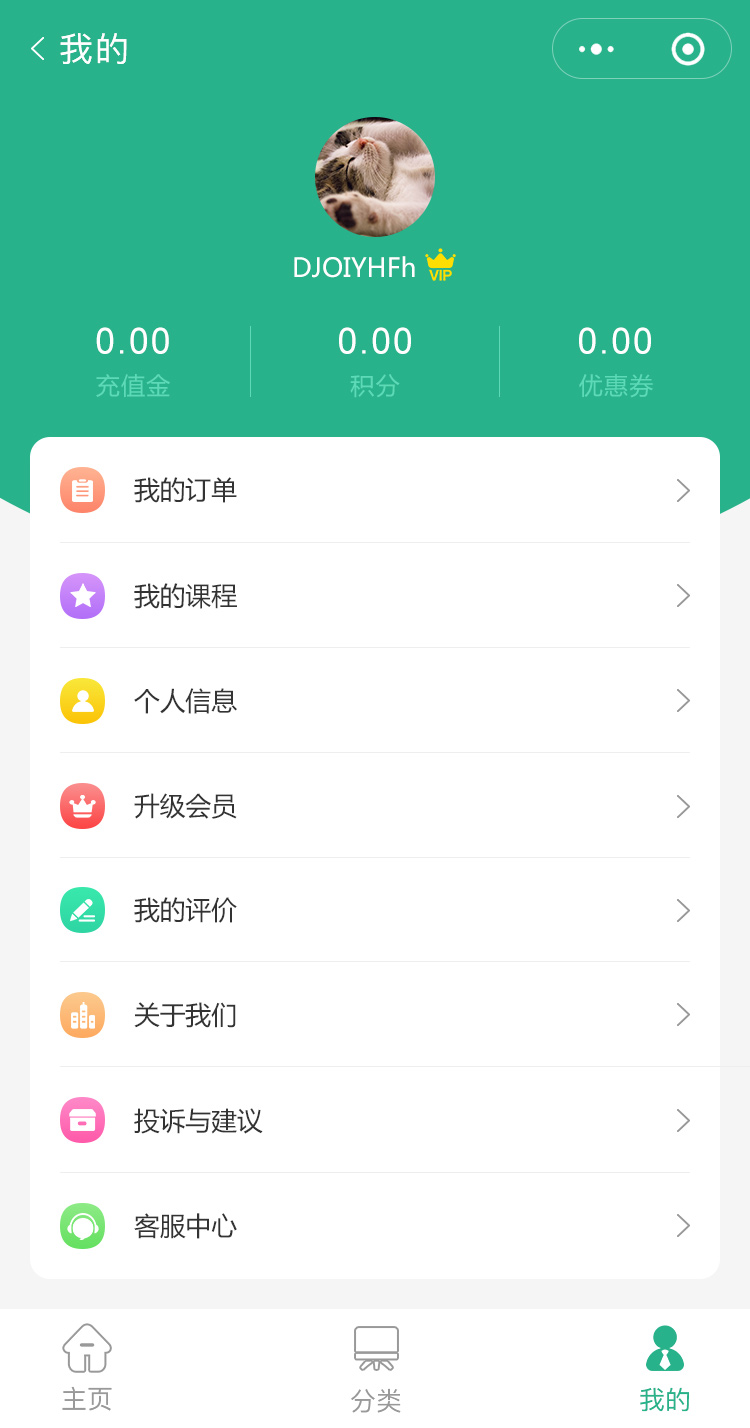Switch to the 分类 category tab

(x=376, y=1367)
